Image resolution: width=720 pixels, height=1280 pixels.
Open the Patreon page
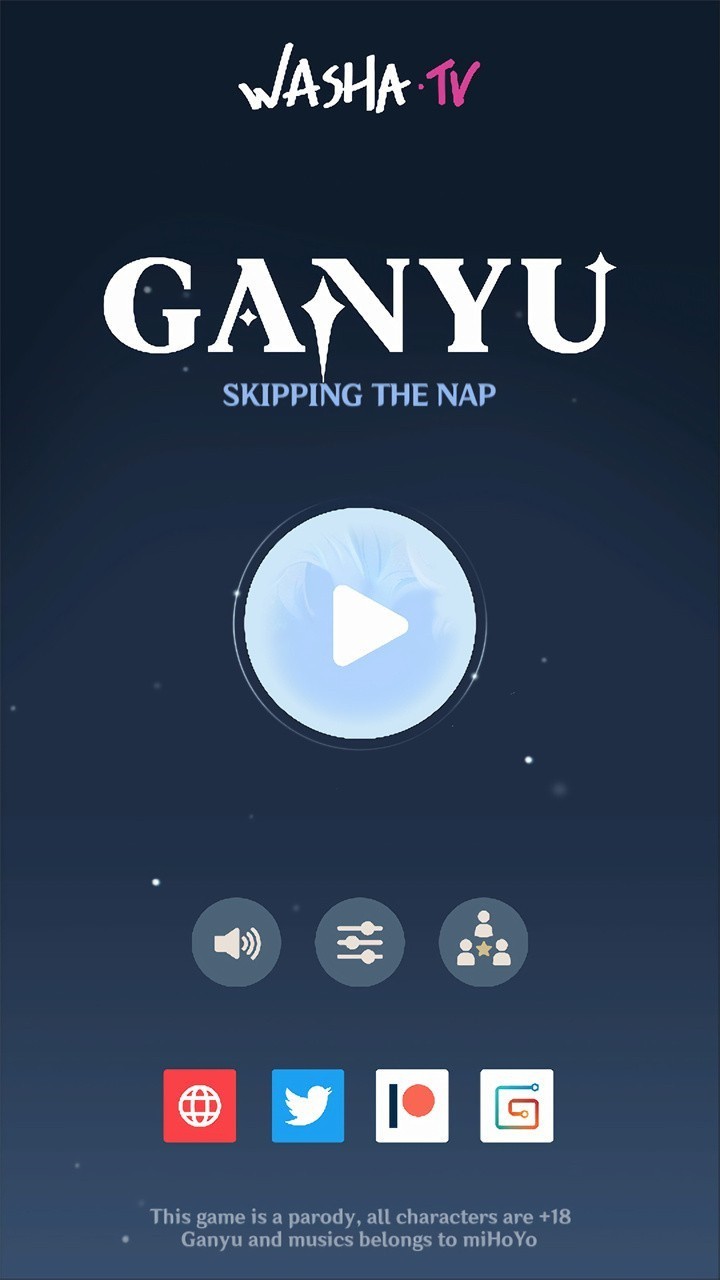coord(412,1106)
